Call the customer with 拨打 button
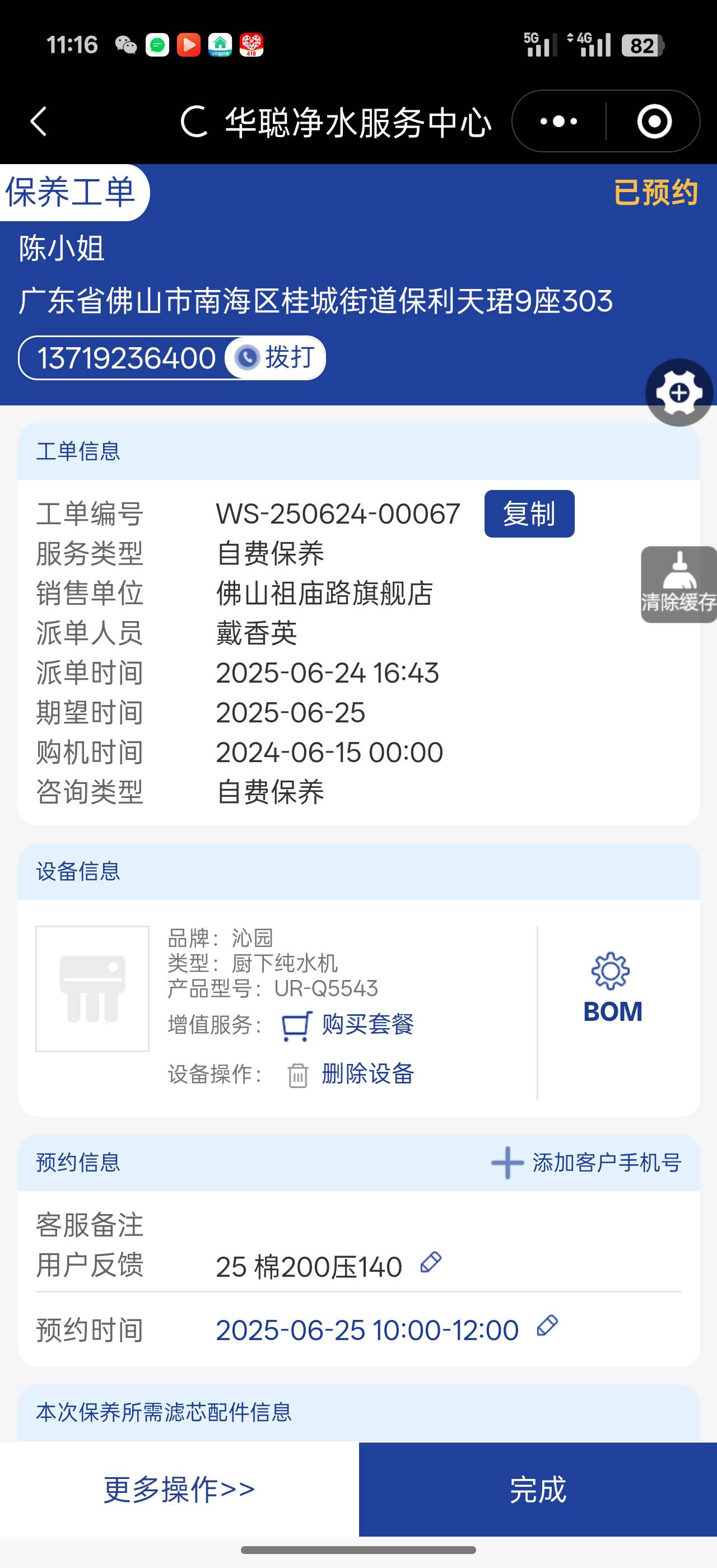Viewport: 717px width, 1568px height. point(276,358)
